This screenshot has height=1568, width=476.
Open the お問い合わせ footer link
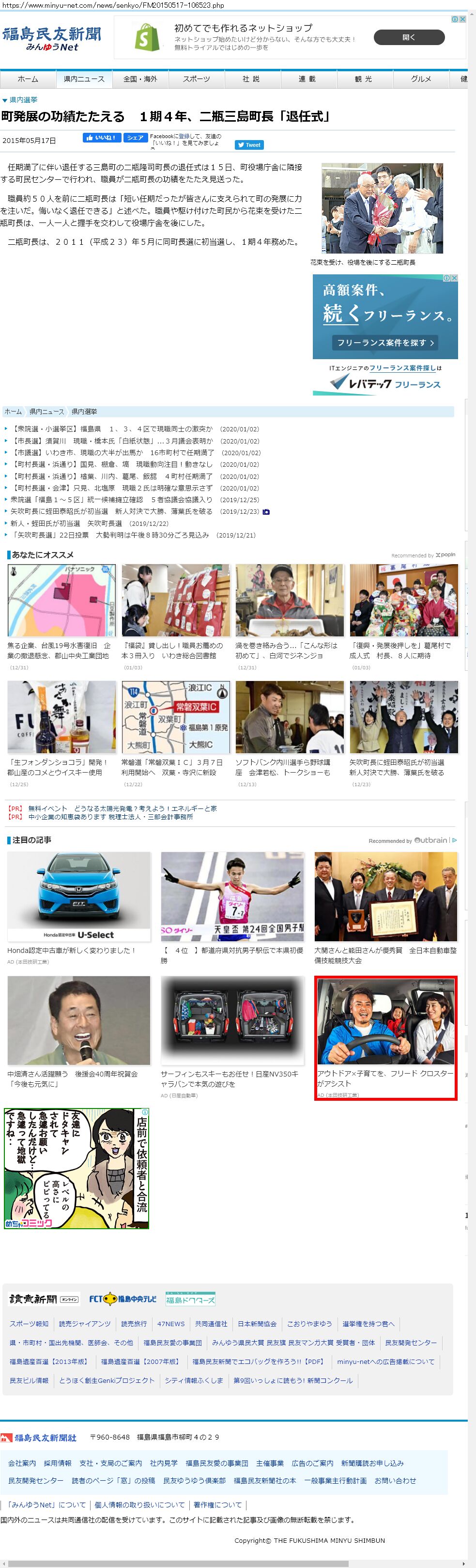click(x=395, y=1480)
